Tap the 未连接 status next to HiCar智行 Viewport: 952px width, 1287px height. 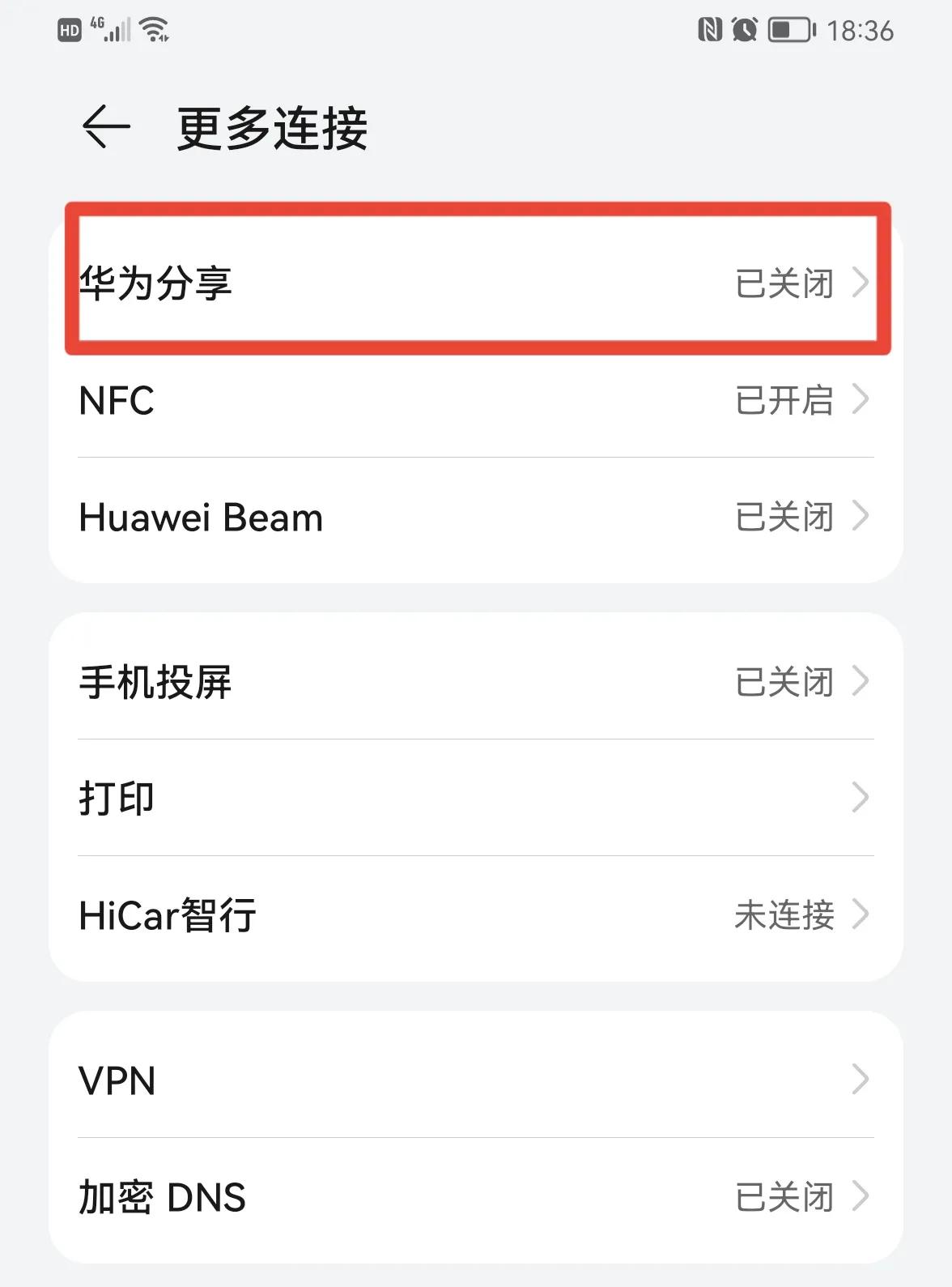[783, 916]
